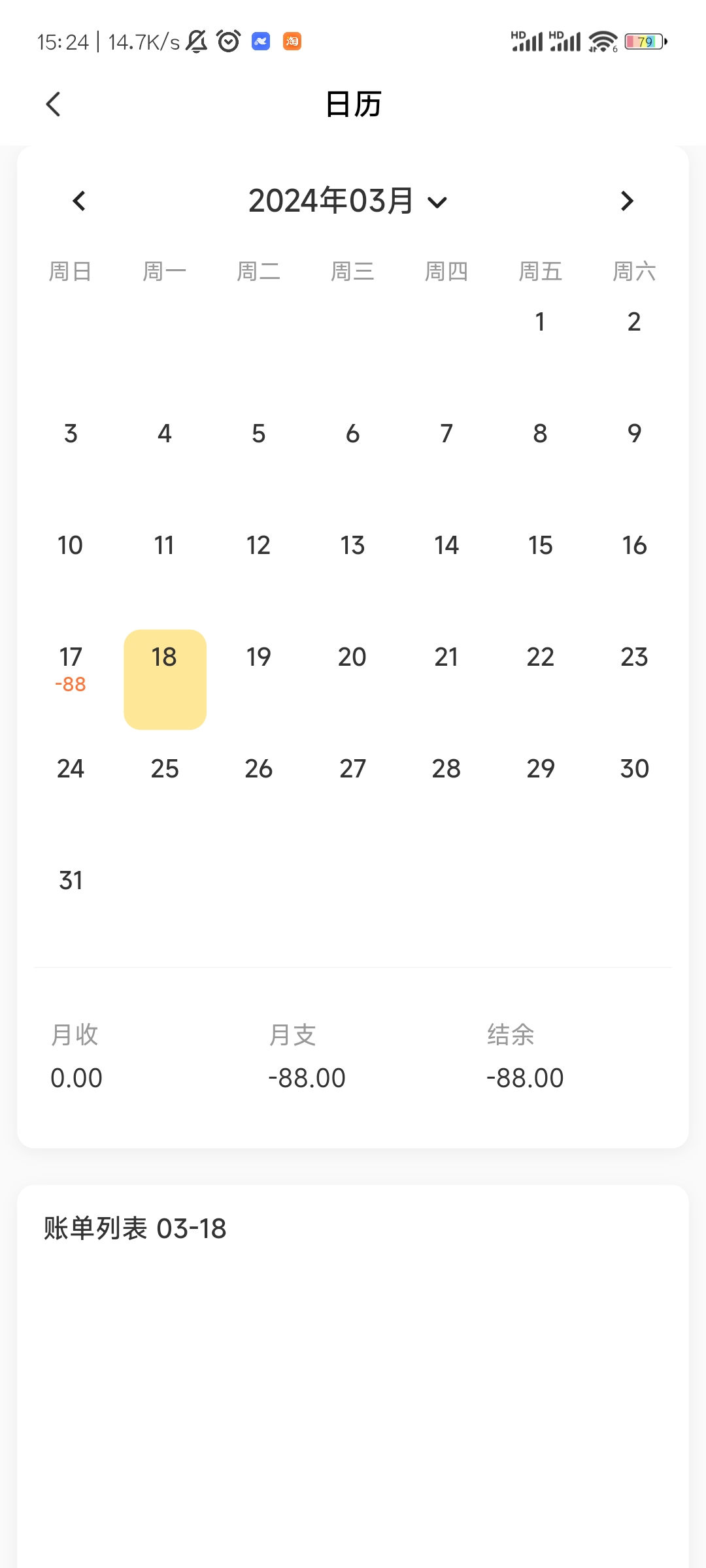Open the 账单列表 03-18 section

tap(135, 1228)
